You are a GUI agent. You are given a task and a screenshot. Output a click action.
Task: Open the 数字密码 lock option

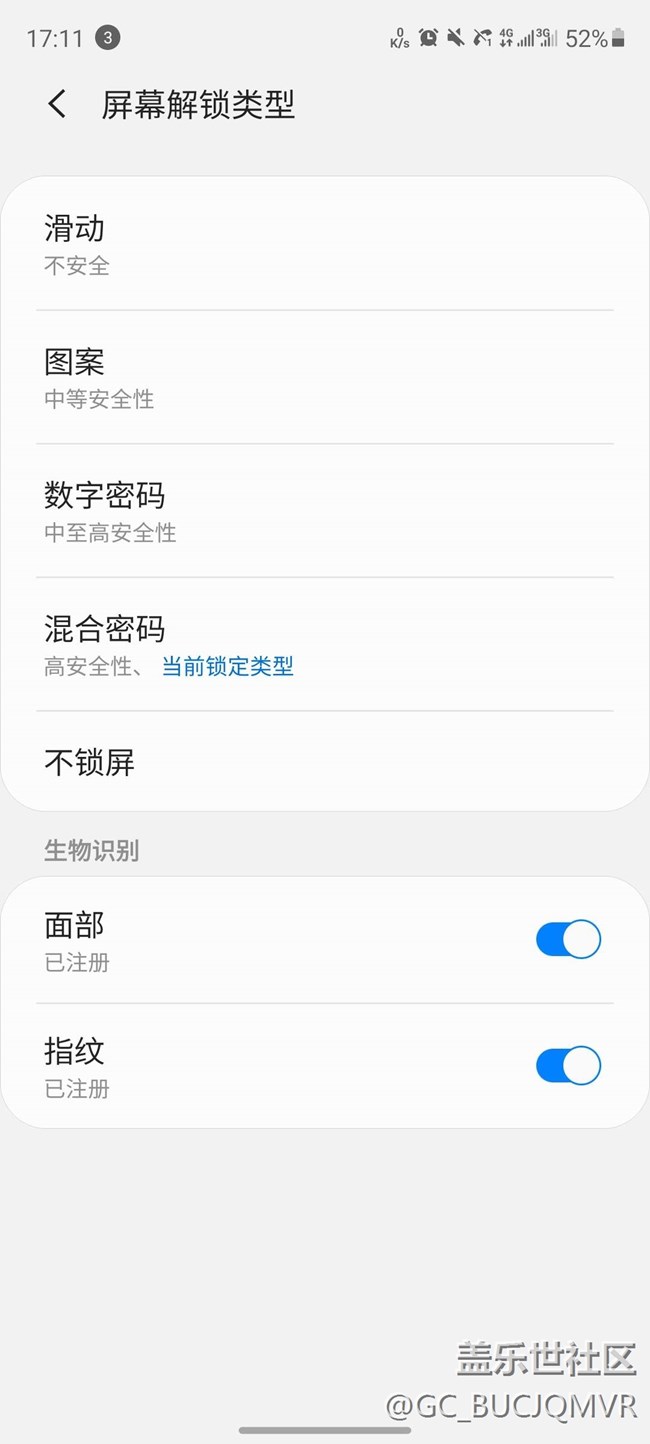(x=324, y=511)
